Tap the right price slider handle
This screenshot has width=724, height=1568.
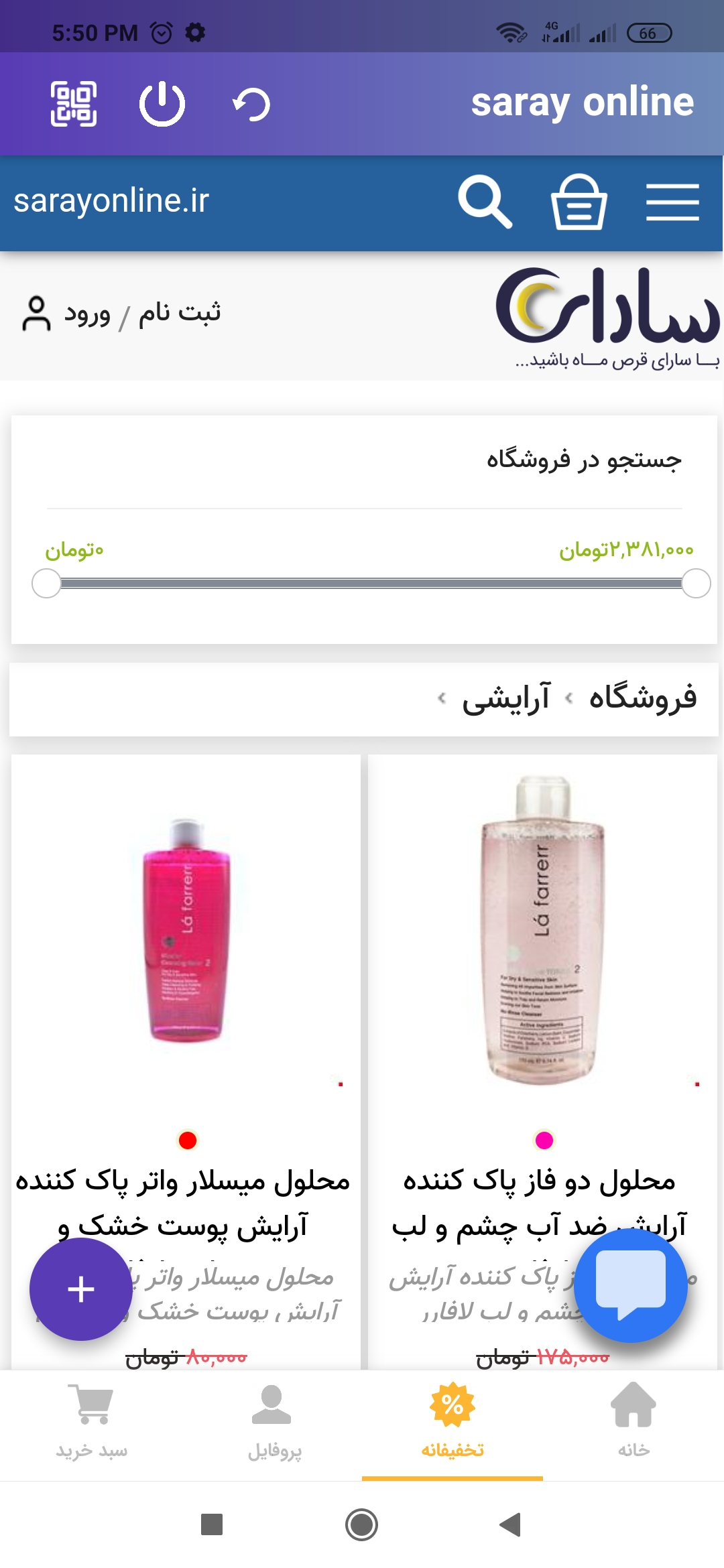[696, 583]
